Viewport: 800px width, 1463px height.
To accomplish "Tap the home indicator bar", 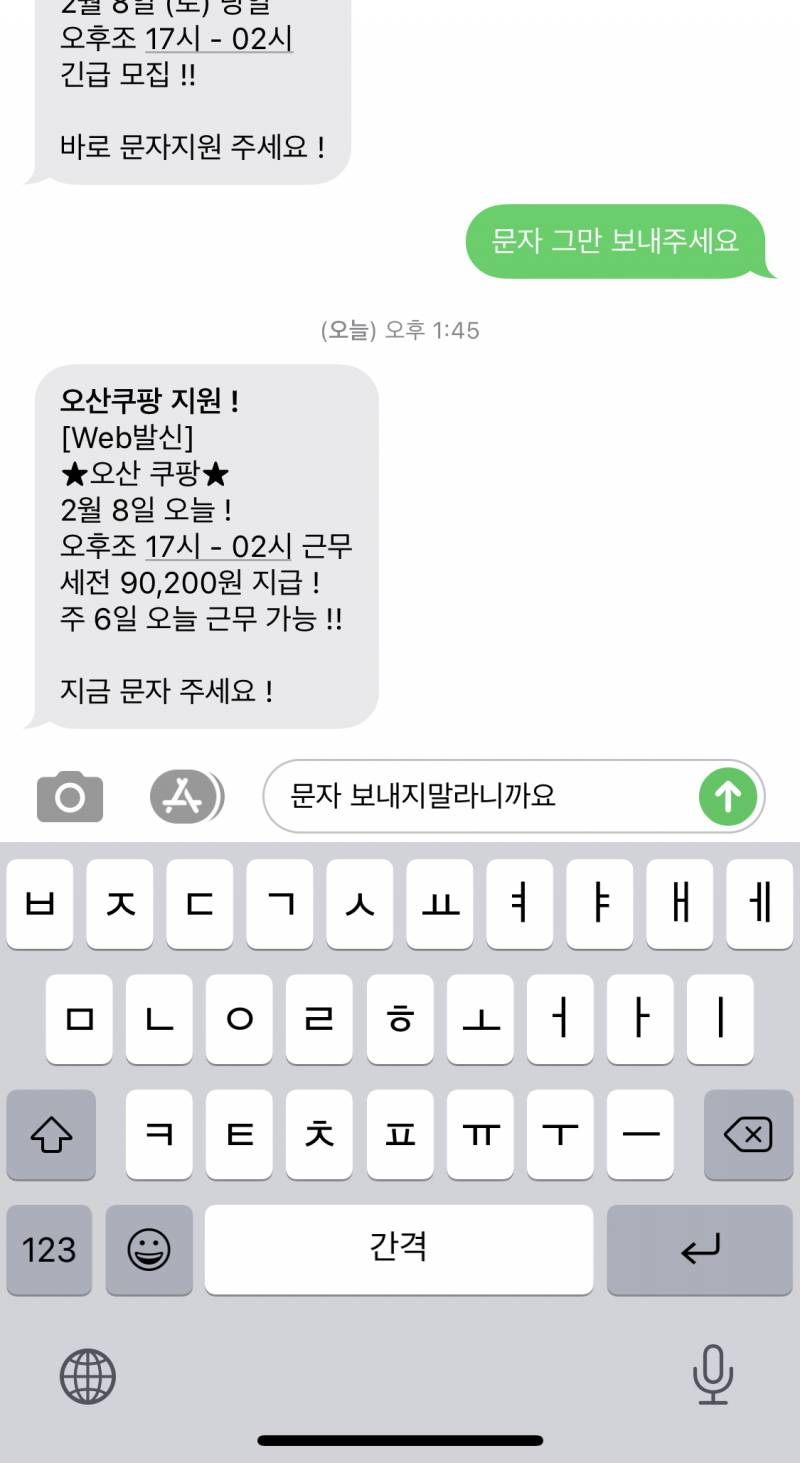I will 400,1440.
